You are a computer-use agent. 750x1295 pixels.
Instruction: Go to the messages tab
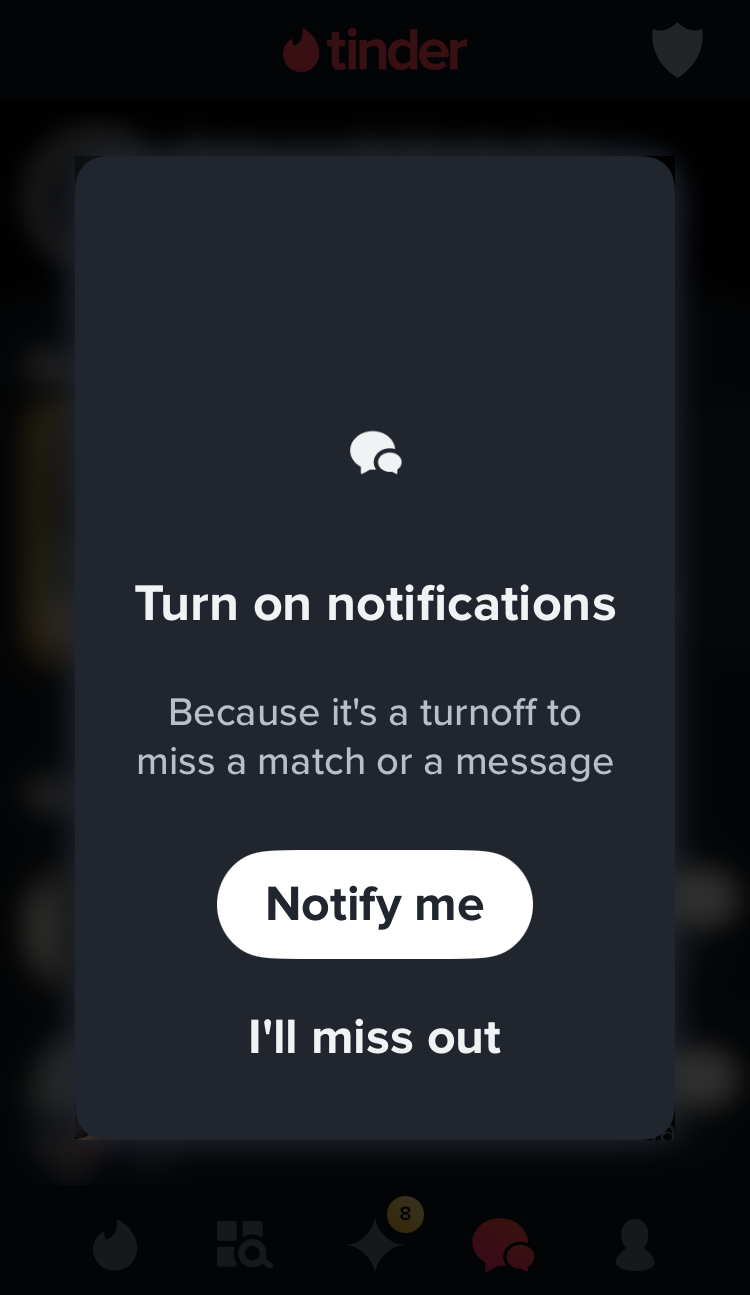(x=503, y=1246)
